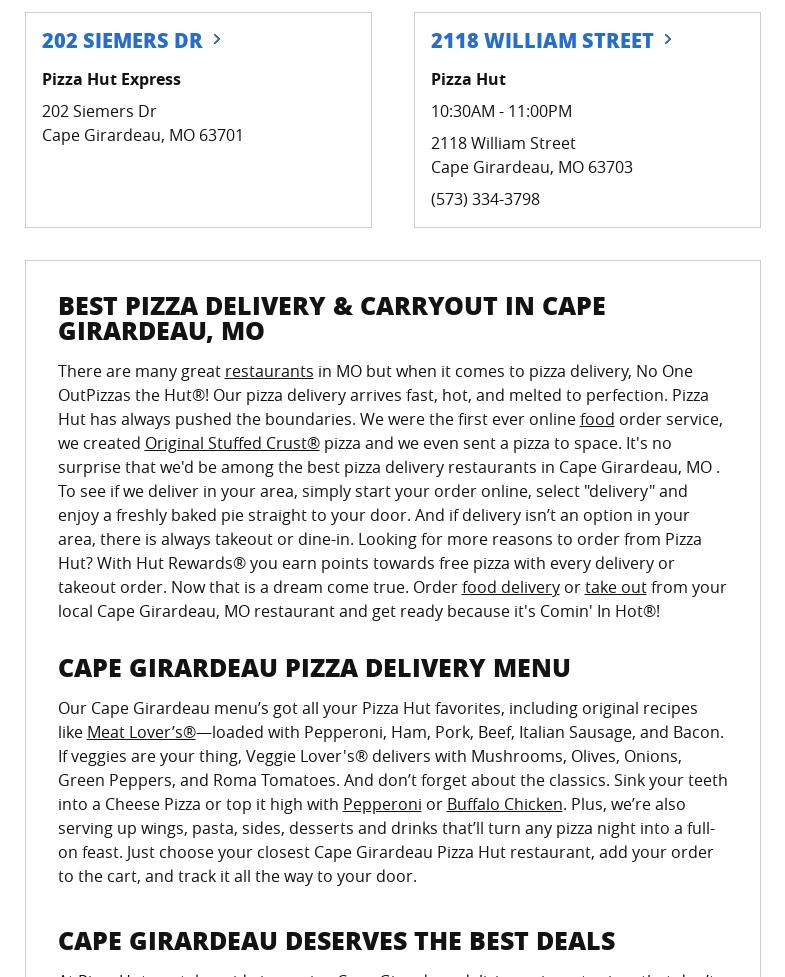Select the Pizza Hut Express store name
785x977 pixels.
click(111, 79)
